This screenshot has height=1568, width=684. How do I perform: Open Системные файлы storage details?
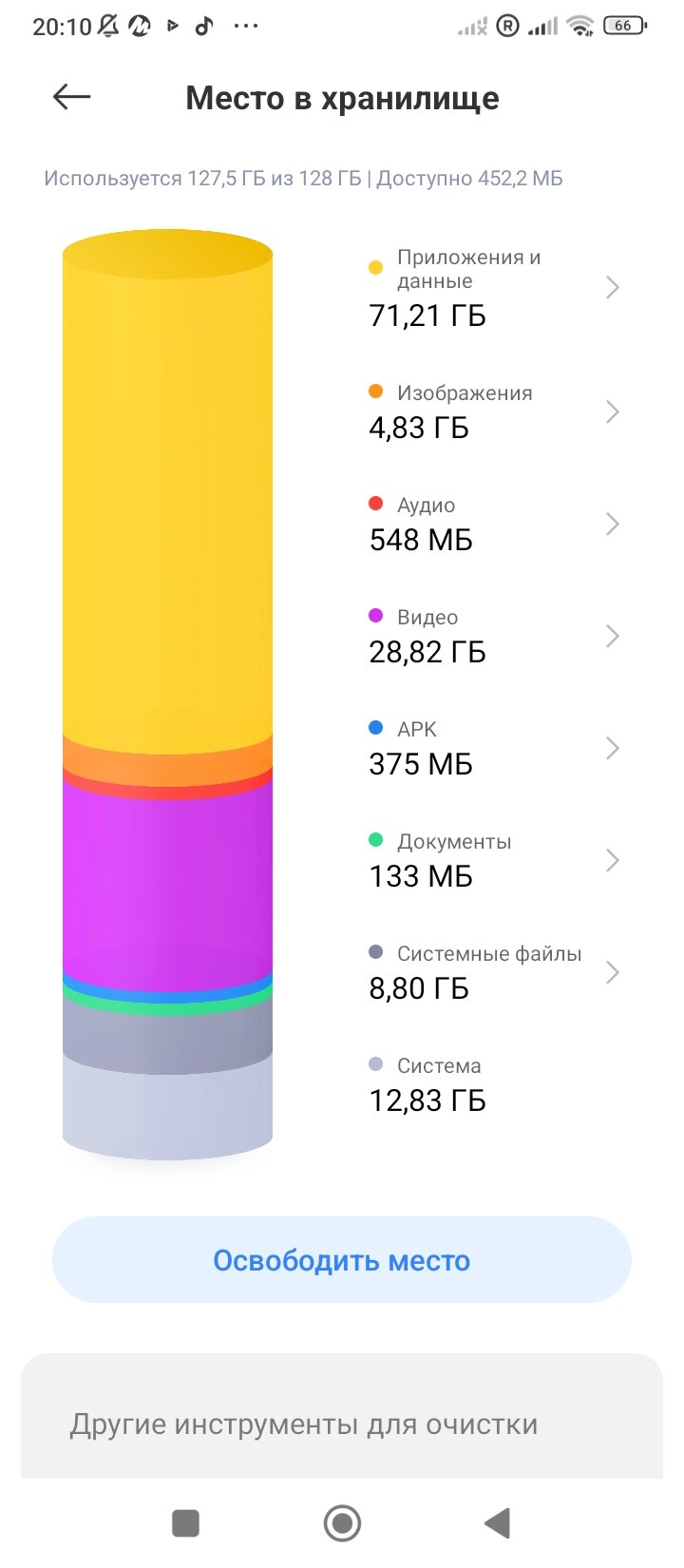click(492, 972)
